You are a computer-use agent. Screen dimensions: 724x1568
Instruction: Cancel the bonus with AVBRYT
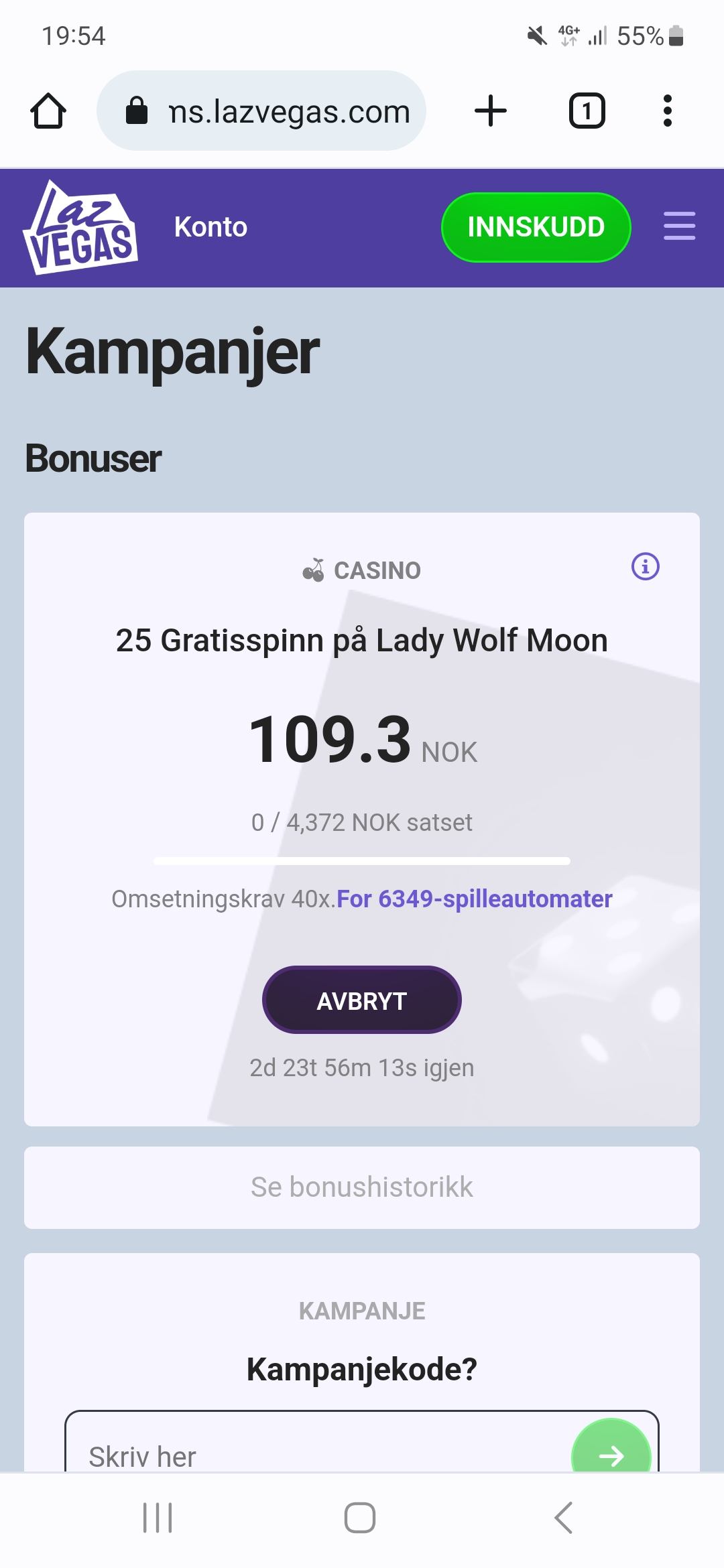click(x=361, y=1000)
